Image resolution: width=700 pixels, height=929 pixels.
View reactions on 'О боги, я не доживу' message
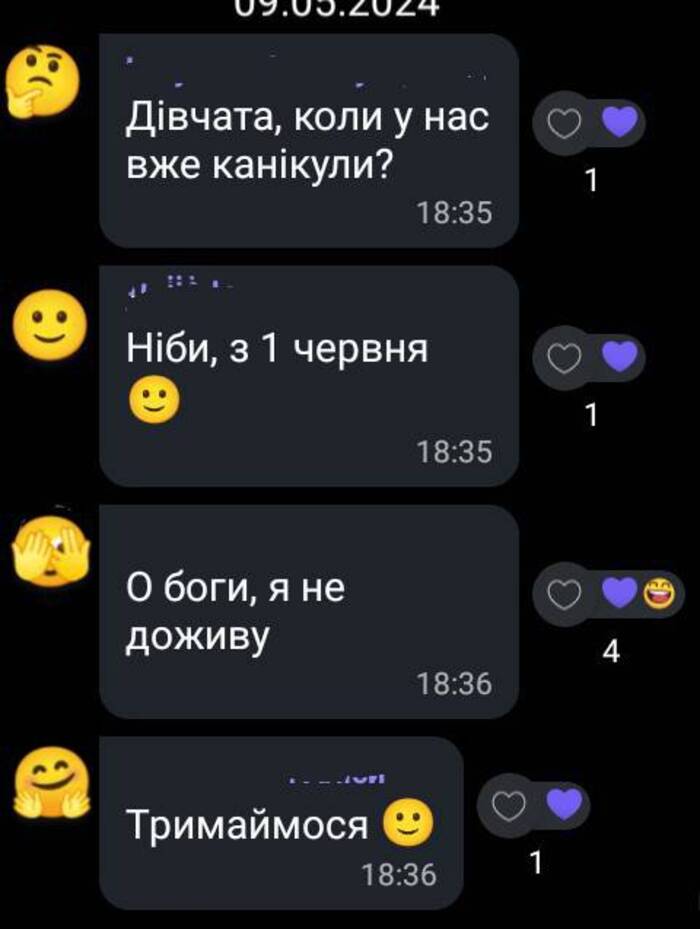[638, 596]
